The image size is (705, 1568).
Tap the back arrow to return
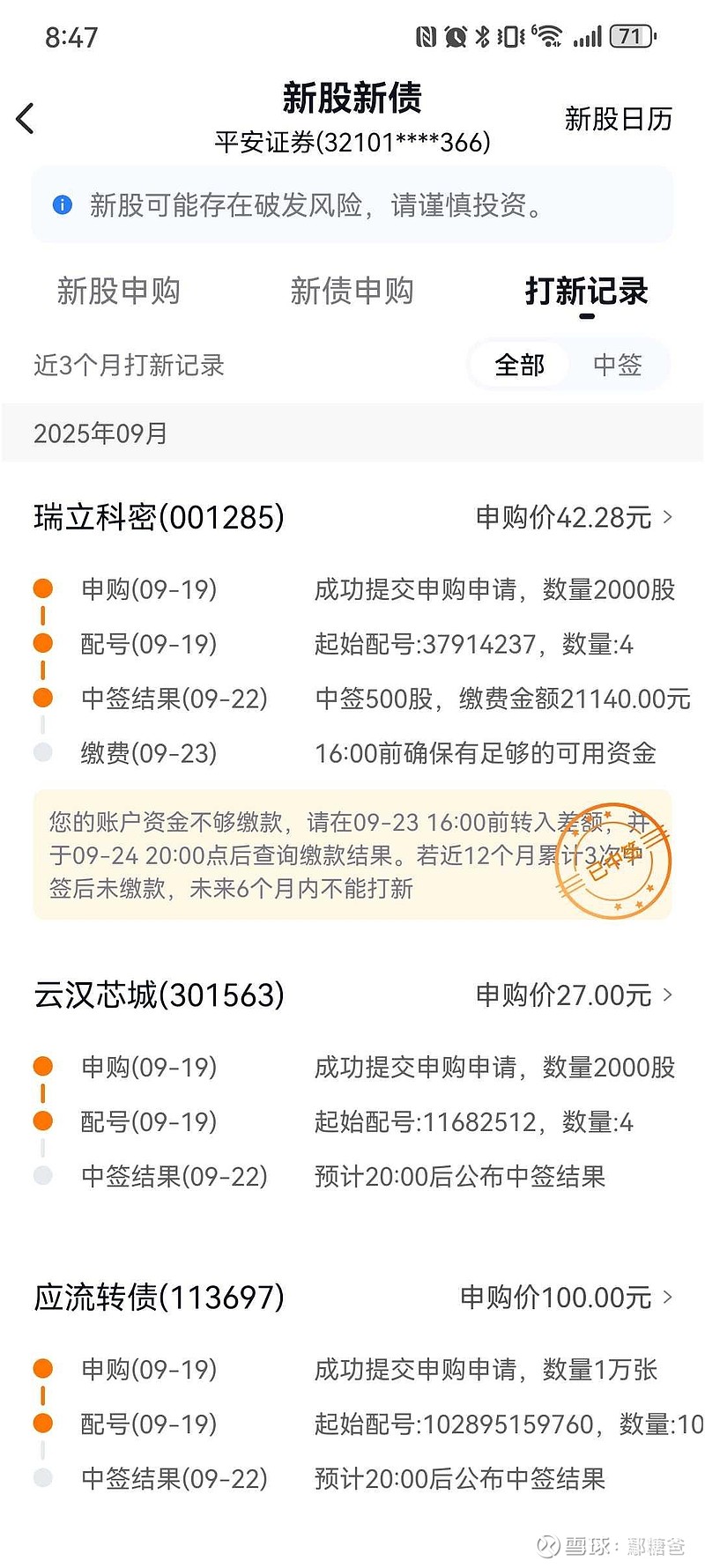pyautogui.click(x=26, y=117)
